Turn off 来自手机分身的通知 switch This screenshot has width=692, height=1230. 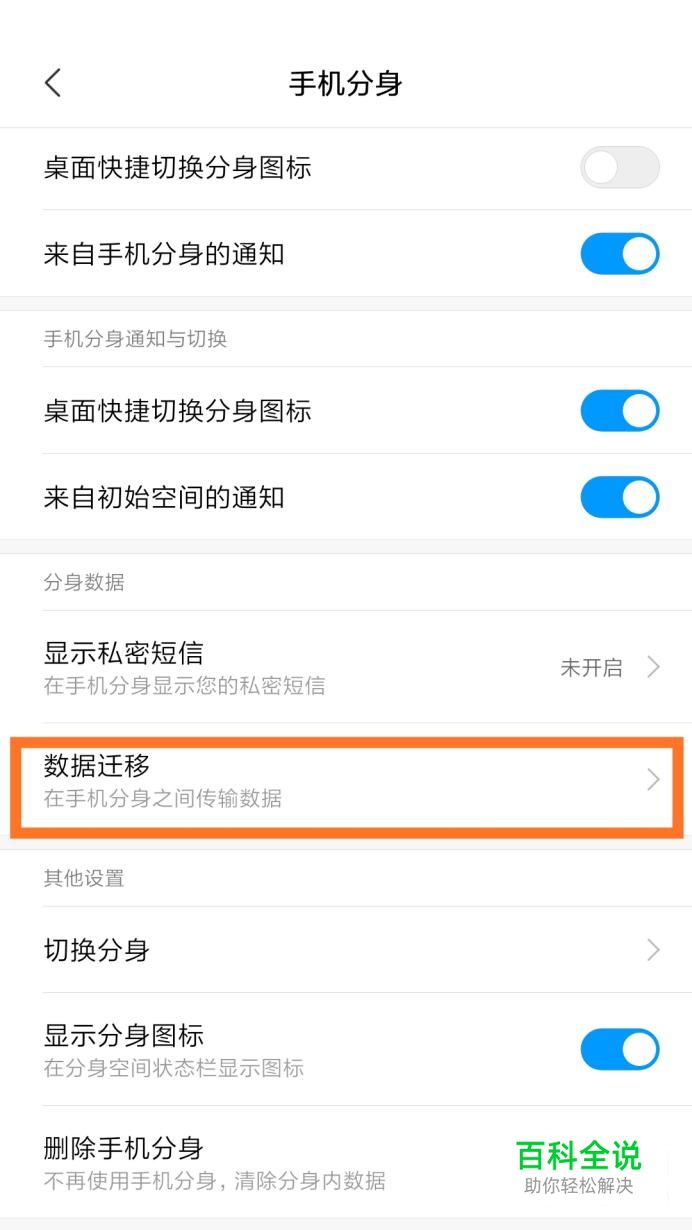pos(619,254)
